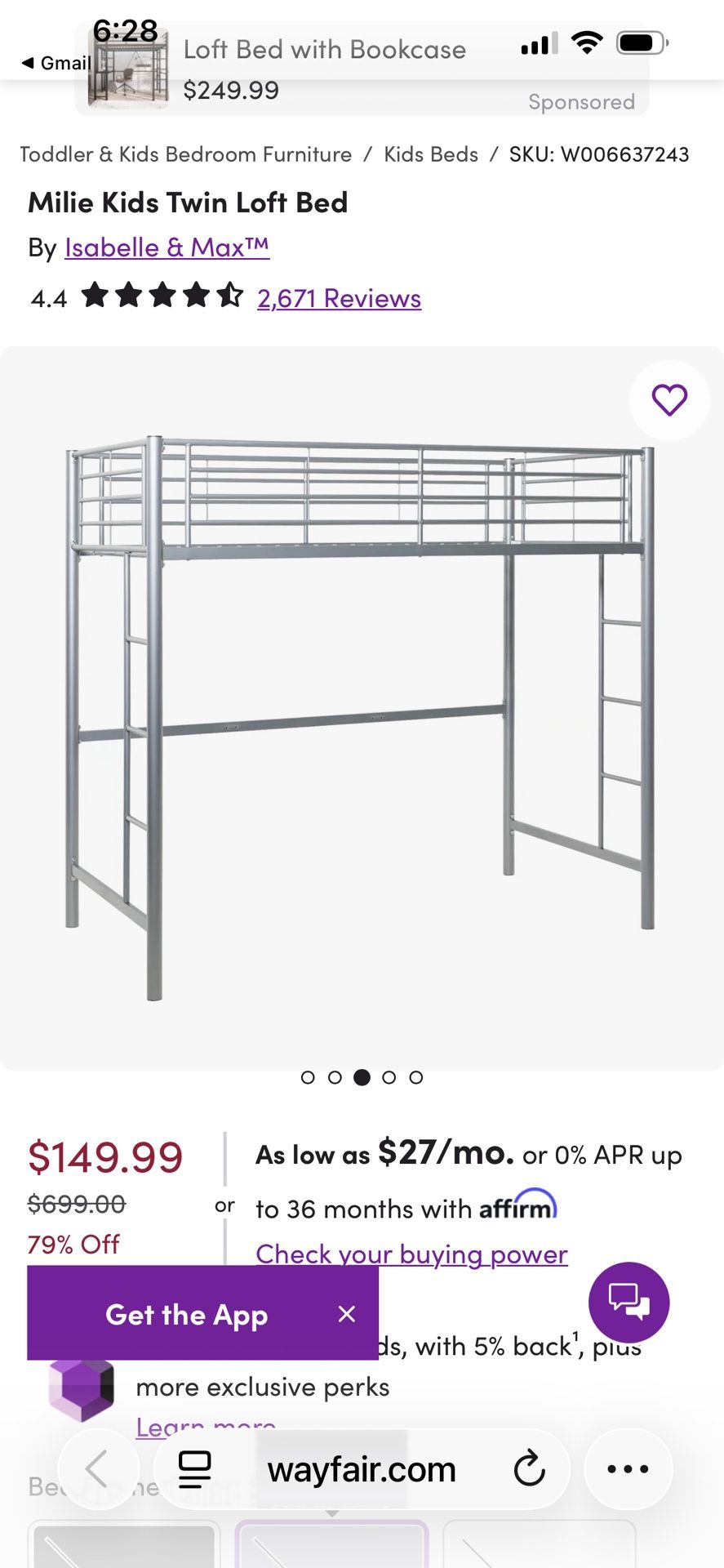This screenshot has height=1568, width=724.
Task: Reload the wayfair.com page
Action: coord(529,1469)
